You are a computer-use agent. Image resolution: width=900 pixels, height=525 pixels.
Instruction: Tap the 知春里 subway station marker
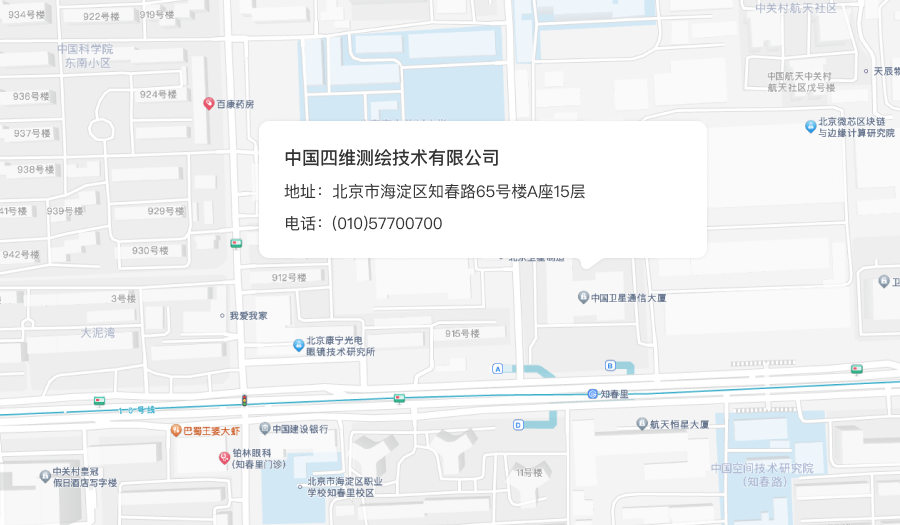click(x=593, y=394)
